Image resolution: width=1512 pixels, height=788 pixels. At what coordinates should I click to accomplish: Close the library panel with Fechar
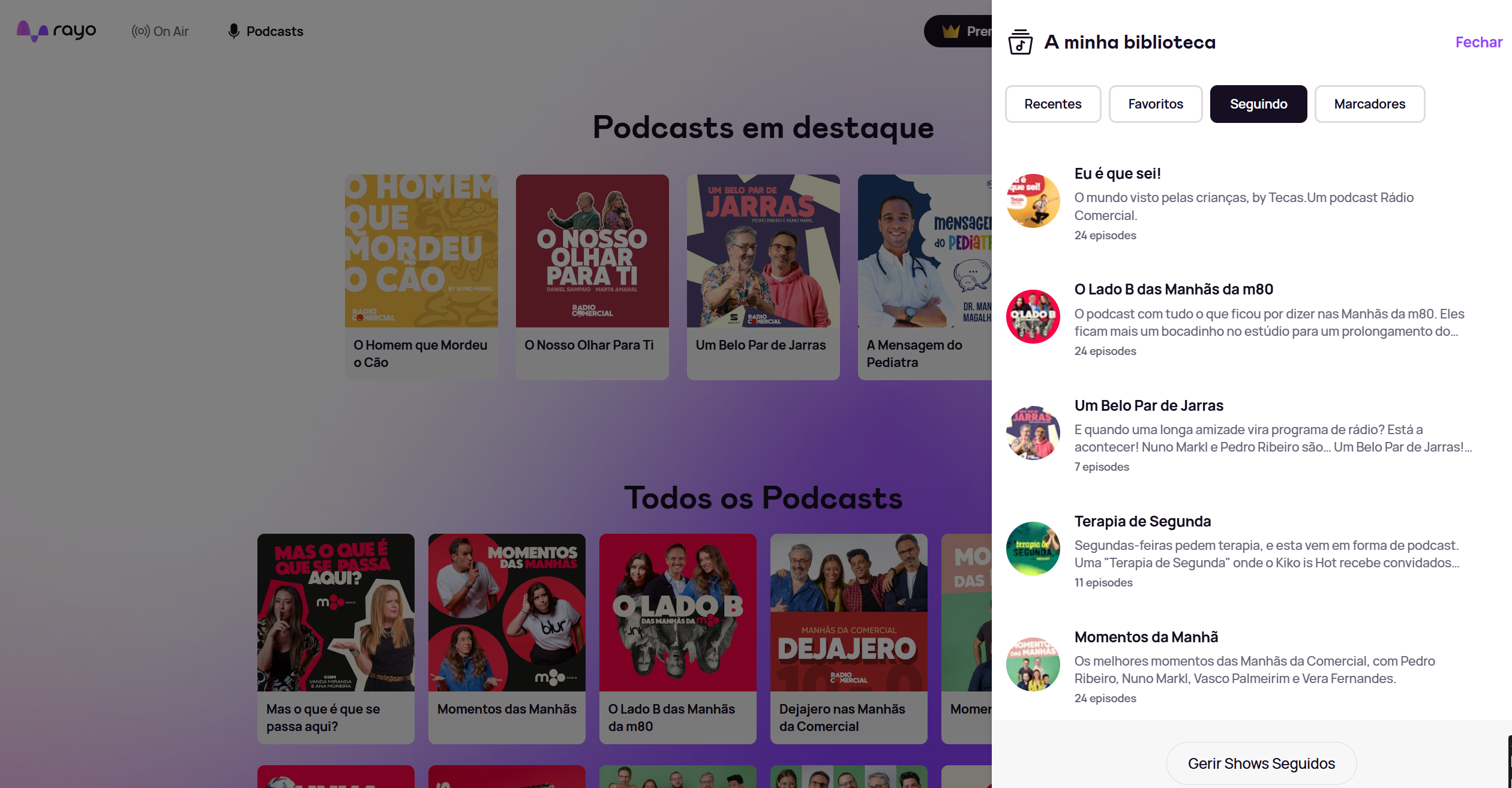pos(1478,42)
